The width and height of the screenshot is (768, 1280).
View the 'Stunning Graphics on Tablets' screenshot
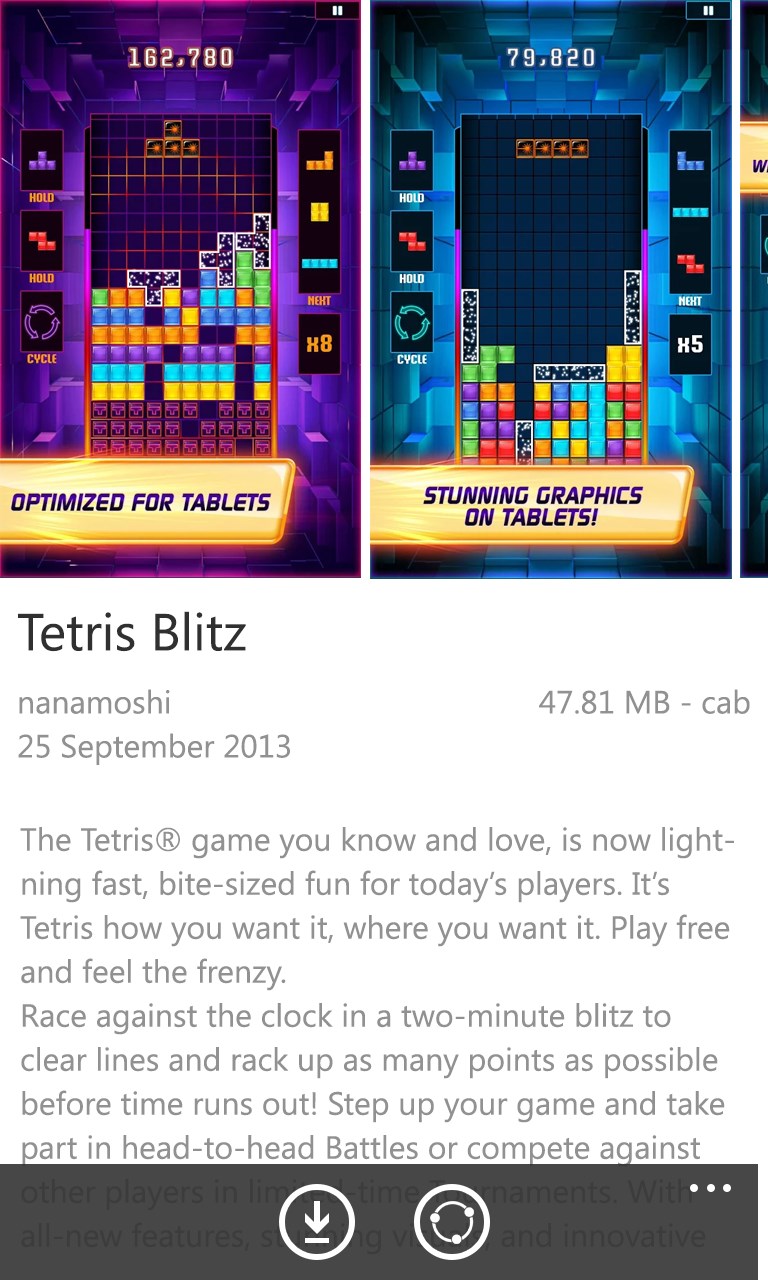pos(551,289)
